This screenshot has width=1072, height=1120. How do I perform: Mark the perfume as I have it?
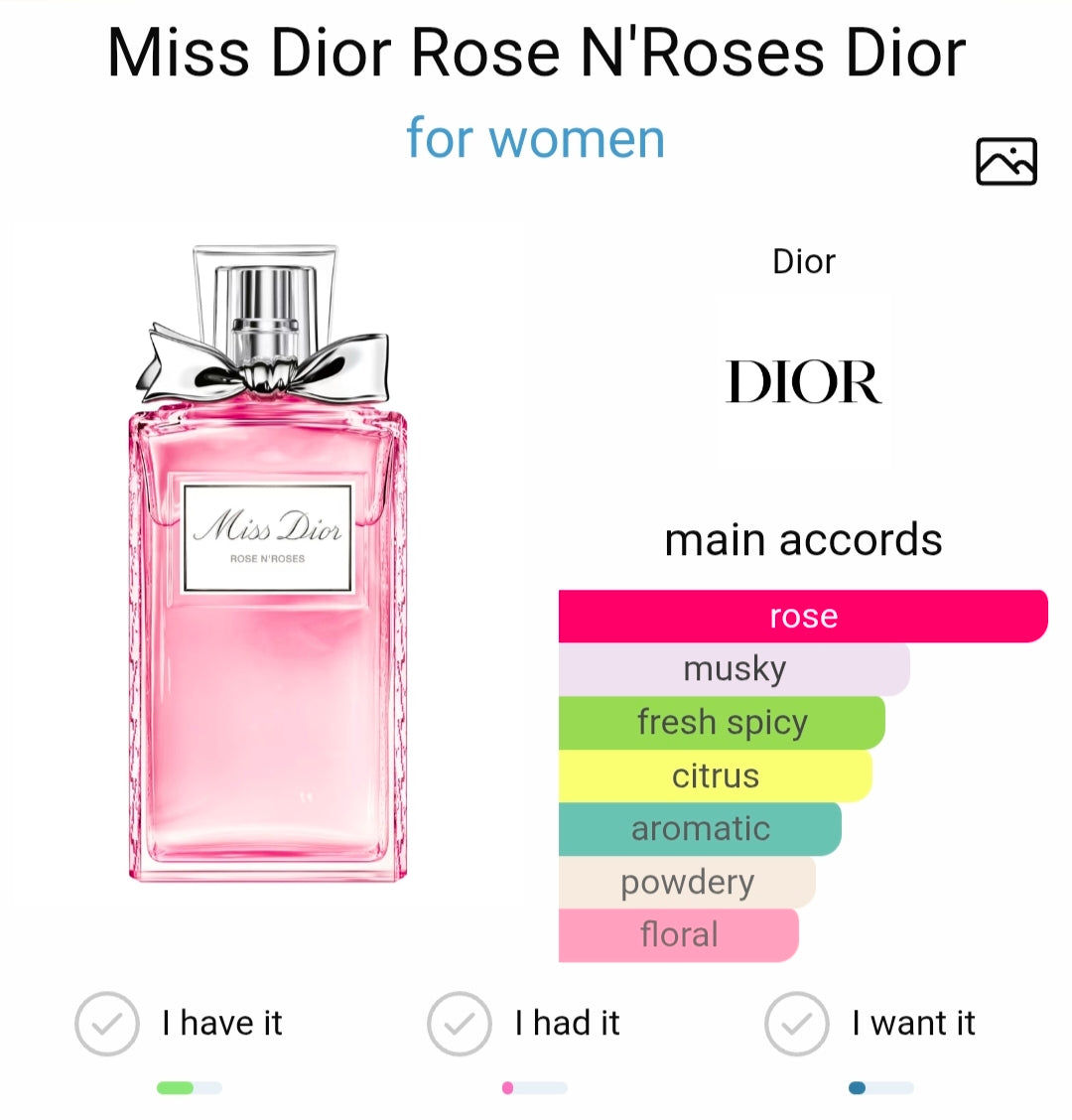107,1024
